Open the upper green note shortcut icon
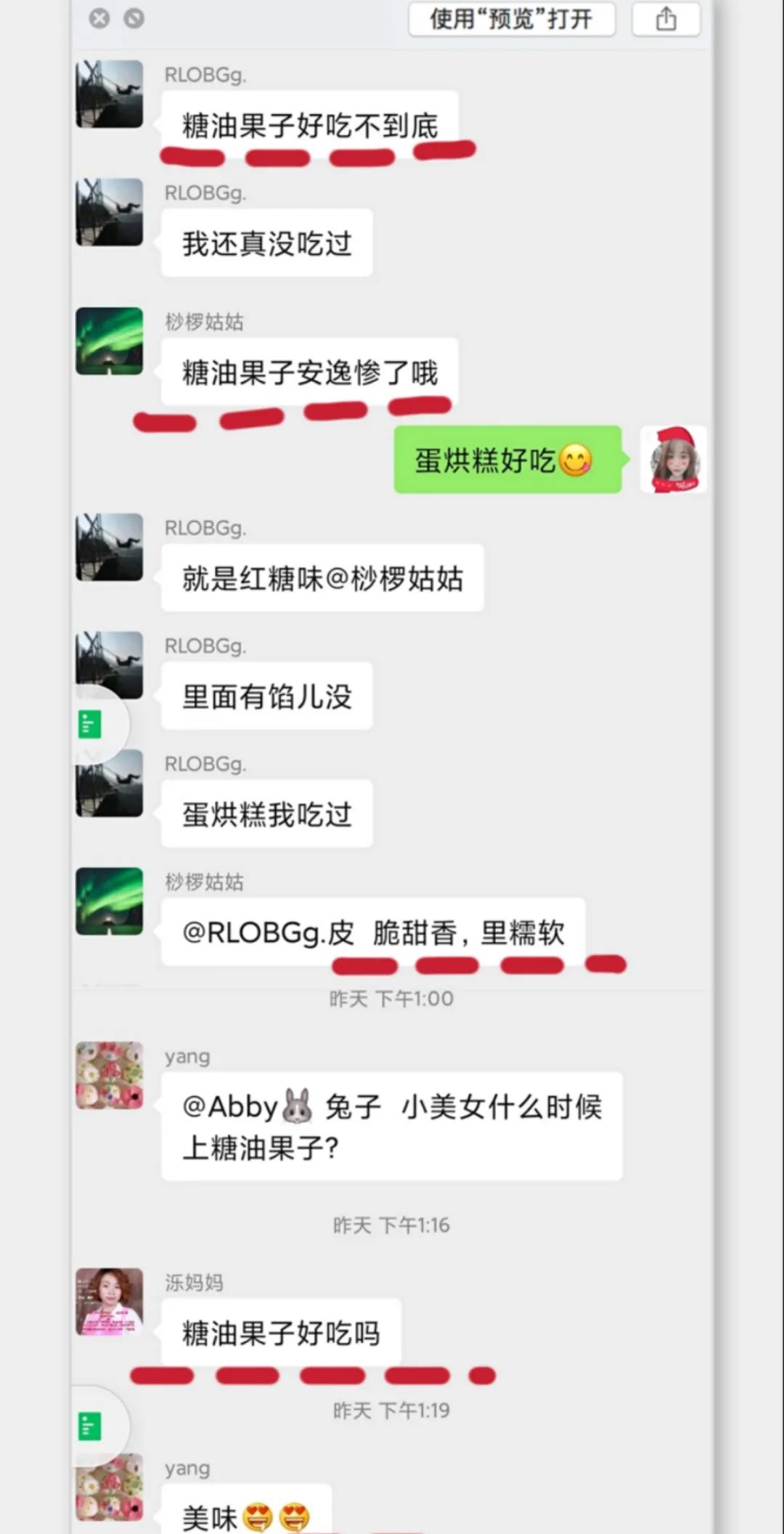 point(90,724)
